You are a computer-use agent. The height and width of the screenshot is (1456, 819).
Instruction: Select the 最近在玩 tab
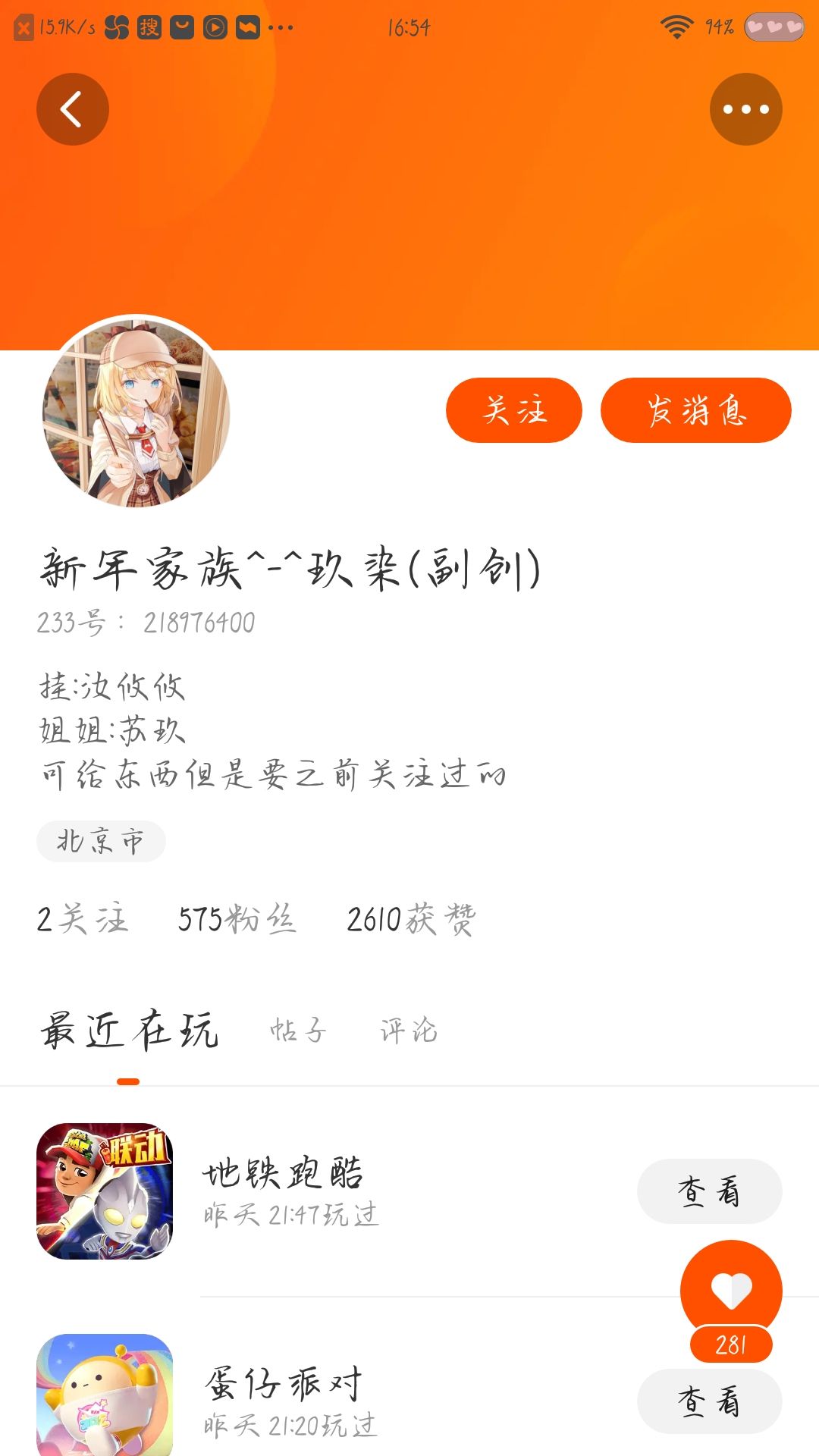click(130, 1031)
